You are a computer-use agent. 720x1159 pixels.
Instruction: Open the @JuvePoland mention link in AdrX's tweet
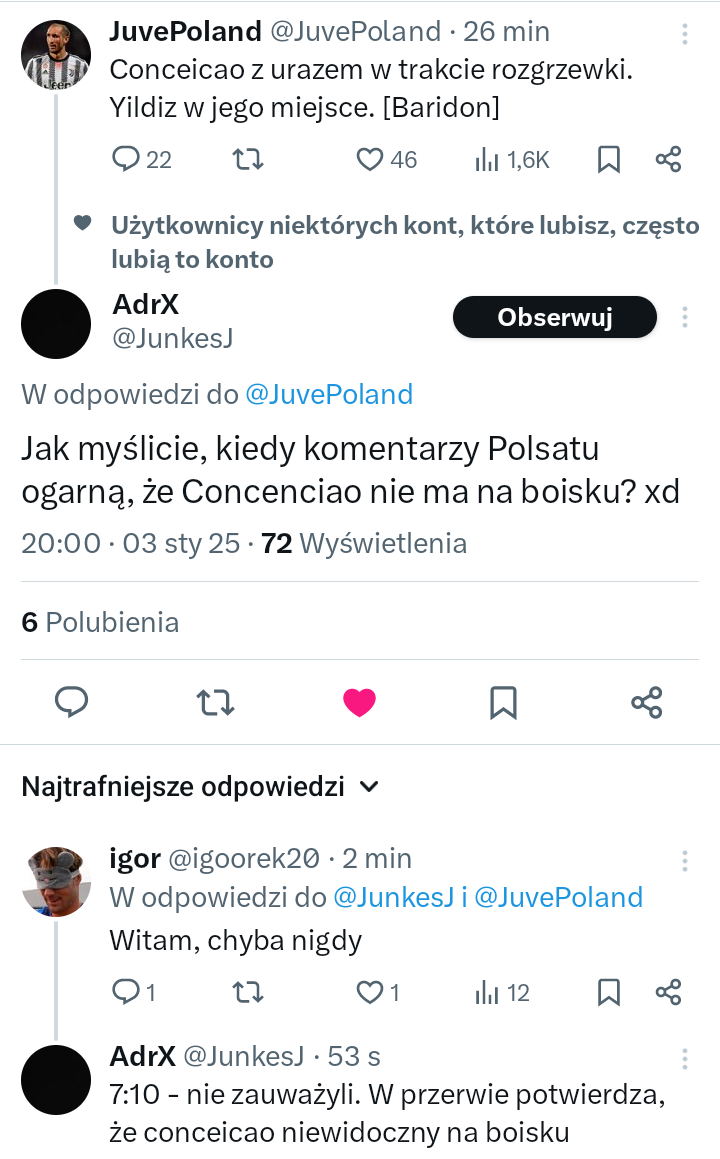tap(329, 394)
